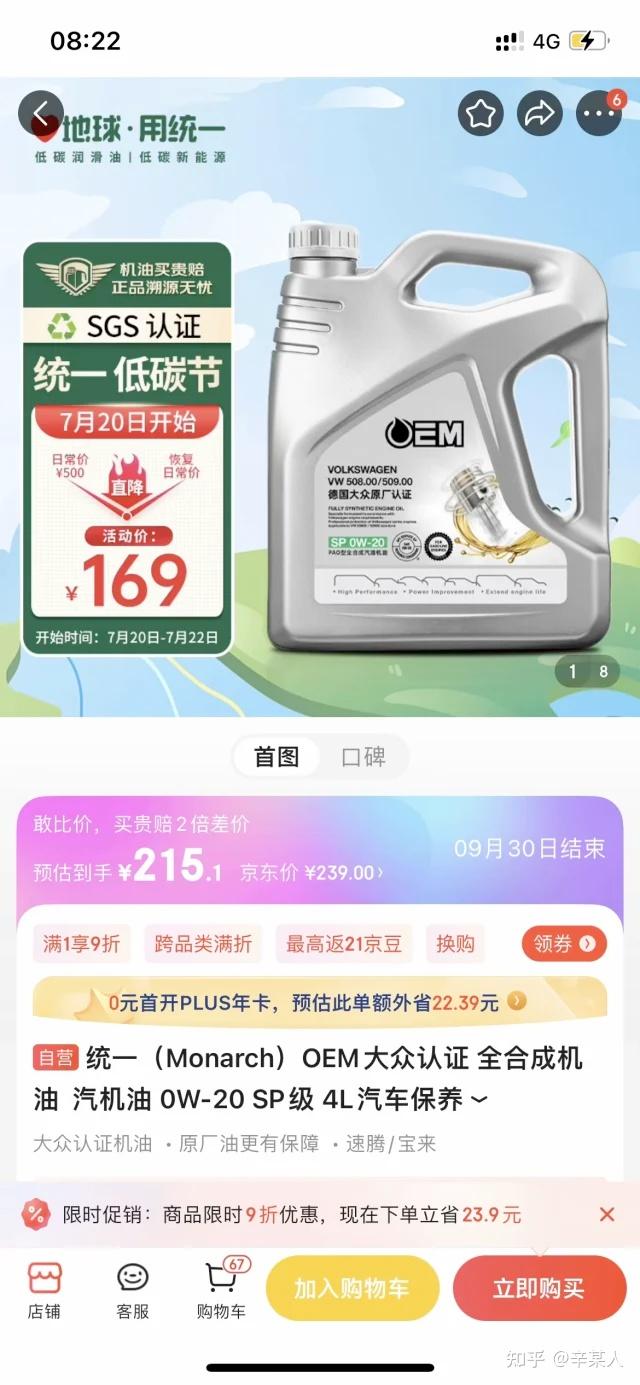View 京东价 ¥239.00 price details
This screenshot has height=1385, width=640.
pos(311,873)
